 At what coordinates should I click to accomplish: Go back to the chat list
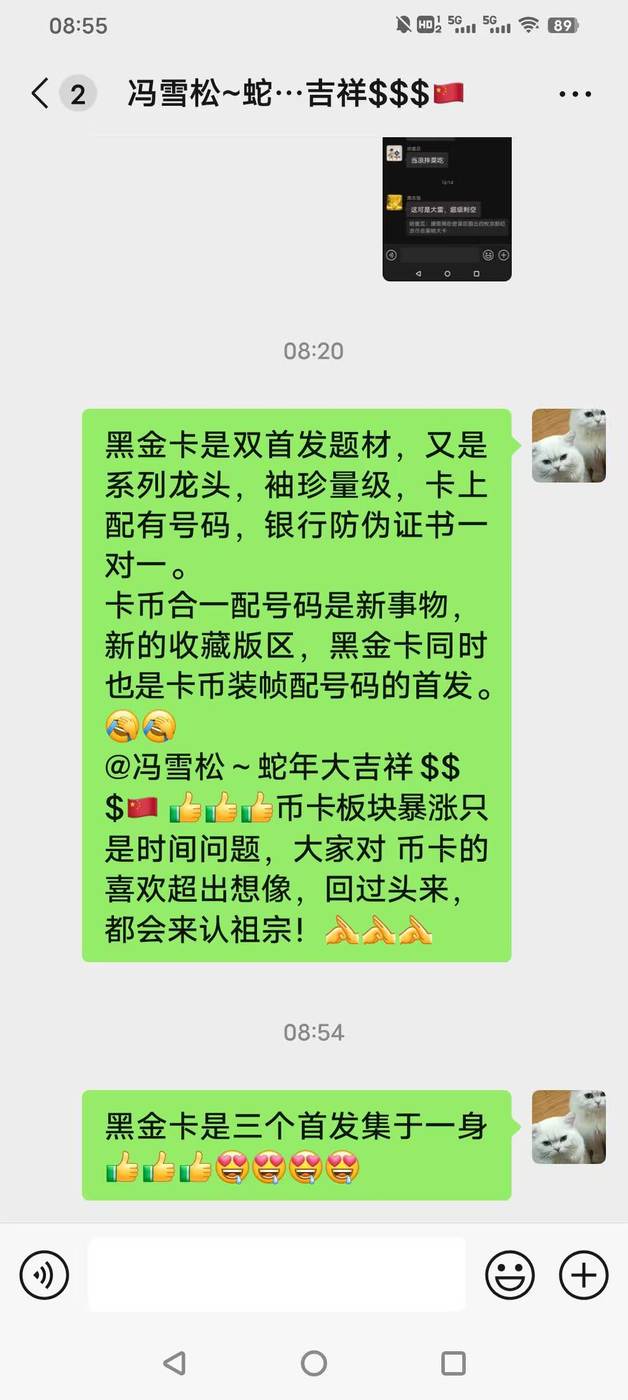[x=40, y=94]
